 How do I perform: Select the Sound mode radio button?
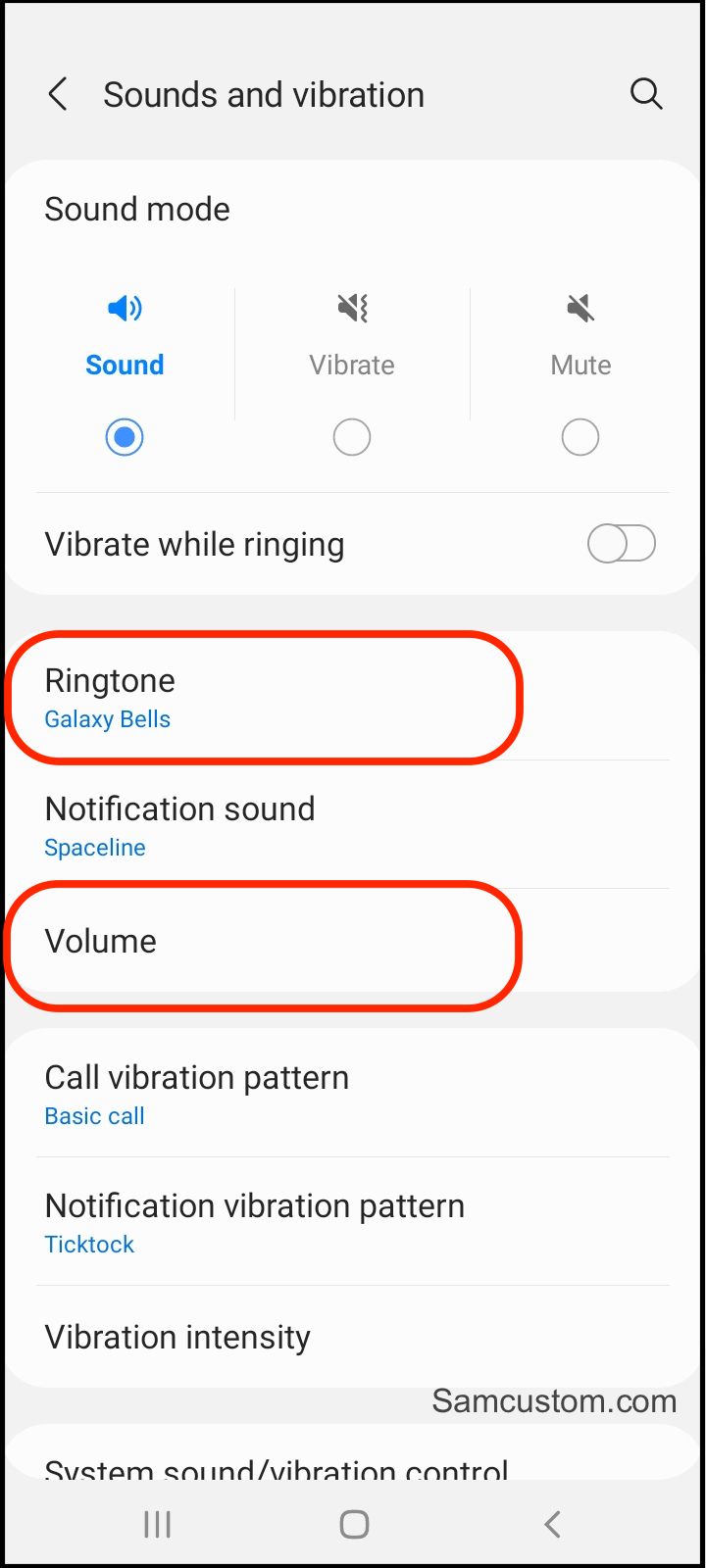pyautogui.click(x=125, y=437)
